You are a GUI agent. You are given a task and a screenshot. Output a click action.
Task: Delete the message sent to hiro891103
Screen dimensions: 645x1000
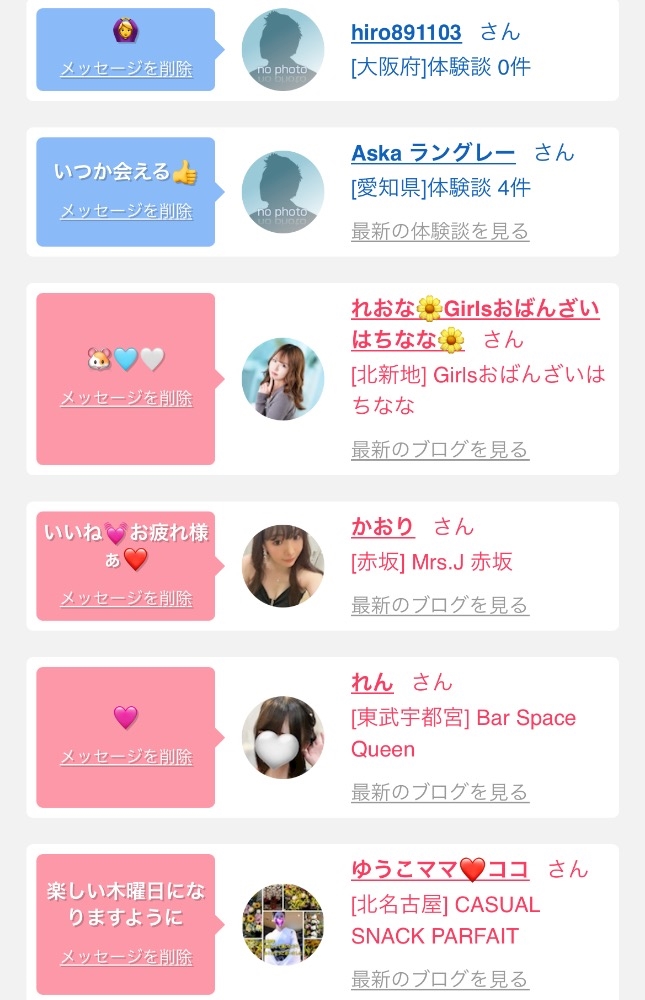pyautogui.click(x=126, y=69)
